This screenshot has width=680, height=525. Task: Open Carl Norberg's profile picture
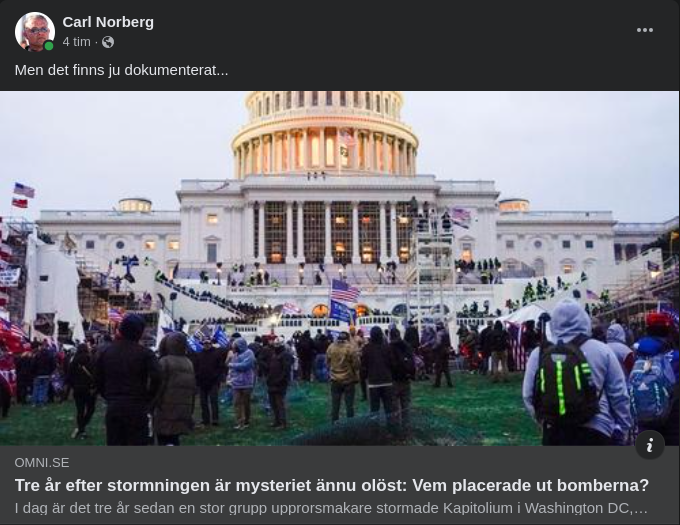(34, 32)
